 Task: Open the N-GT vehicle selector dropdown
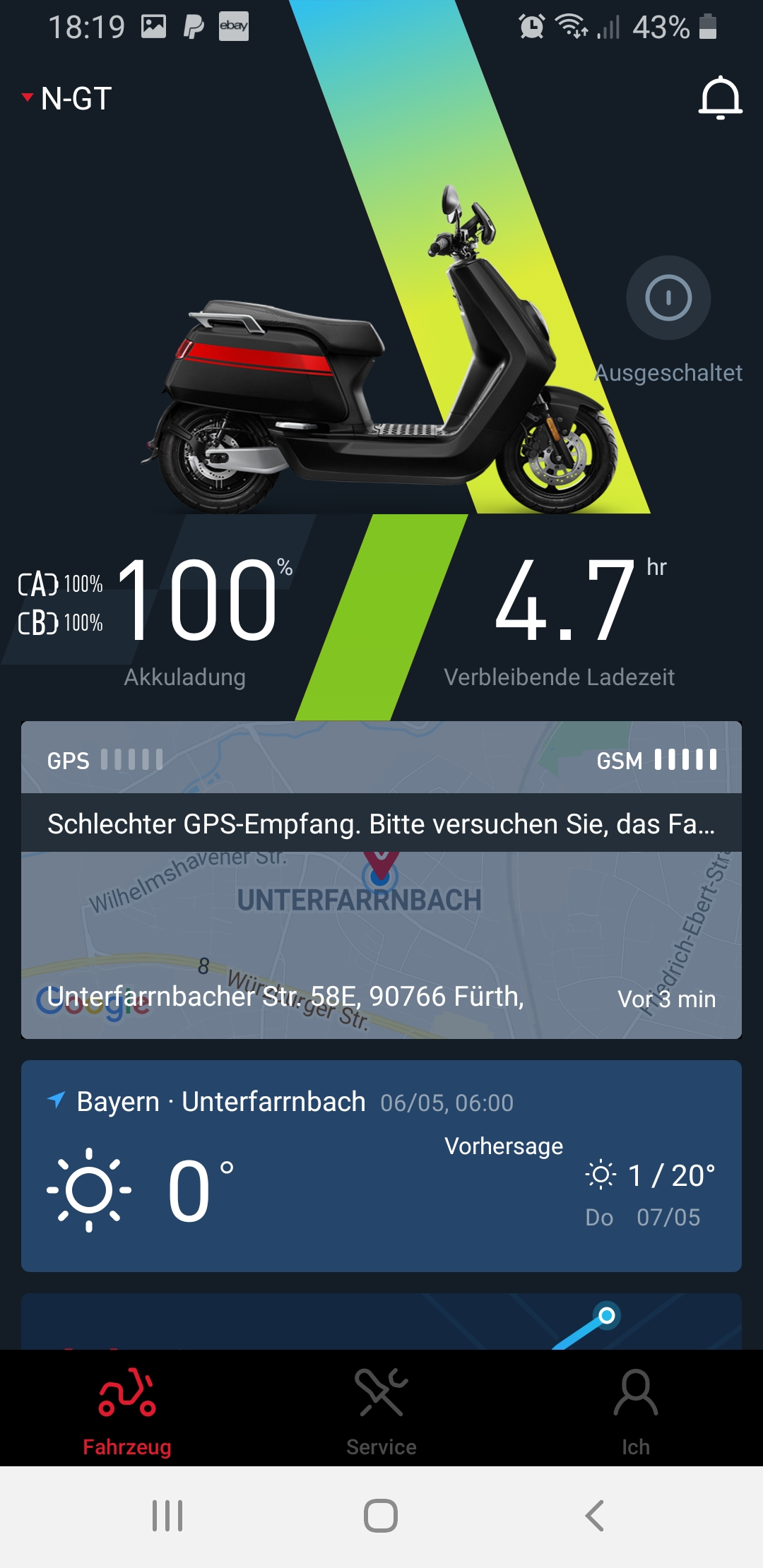coord(68,98)
